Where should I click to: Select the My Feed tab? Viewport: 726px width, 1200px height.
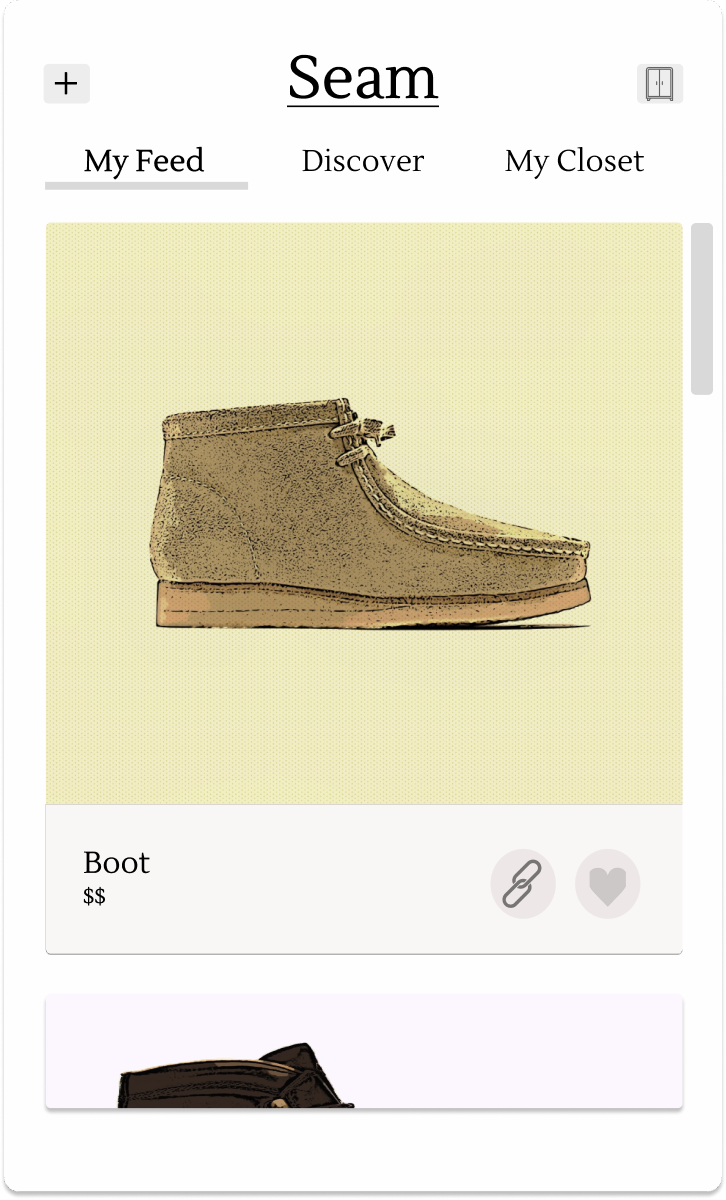pos(145,161)
